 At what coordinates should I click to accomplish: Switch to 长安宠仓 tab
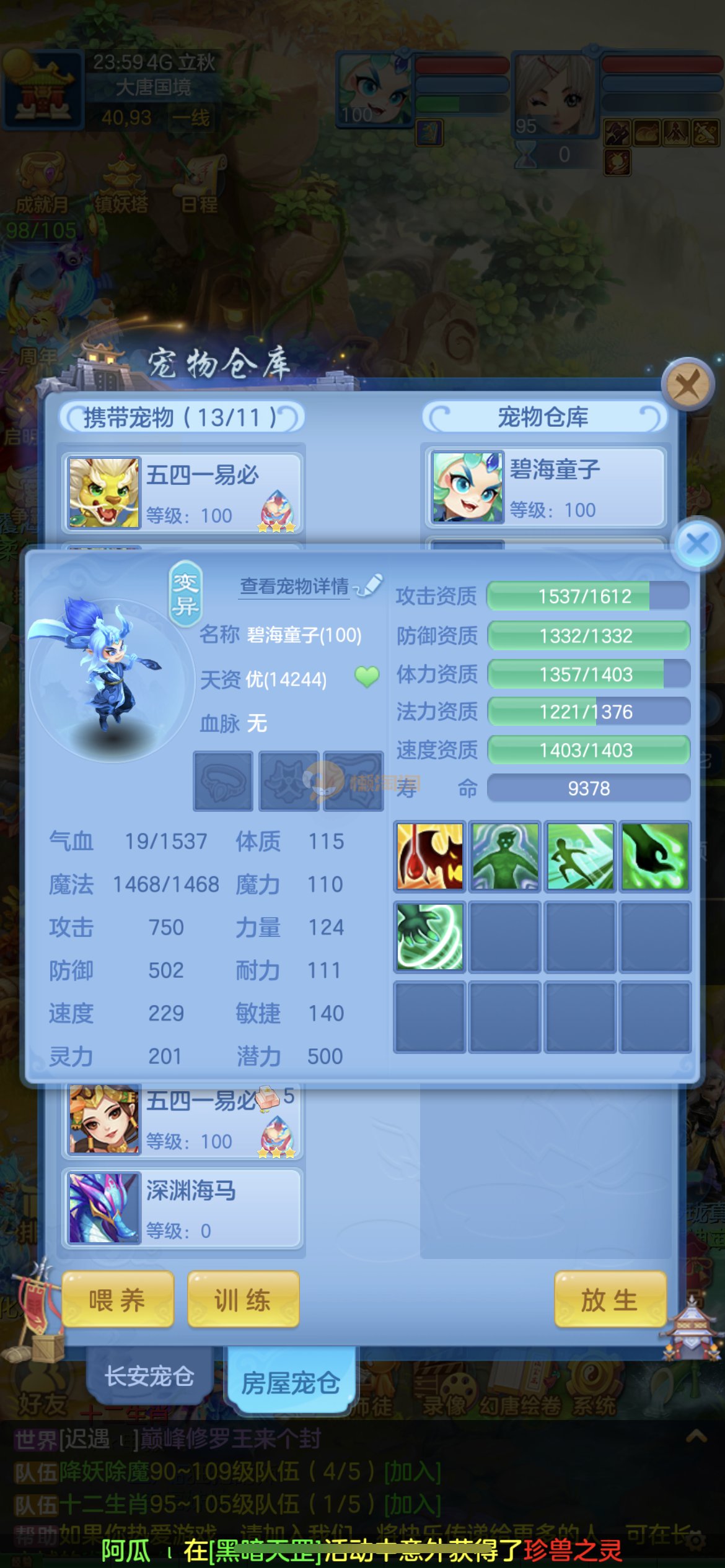pyautogui.click(x=149, y=1376)
